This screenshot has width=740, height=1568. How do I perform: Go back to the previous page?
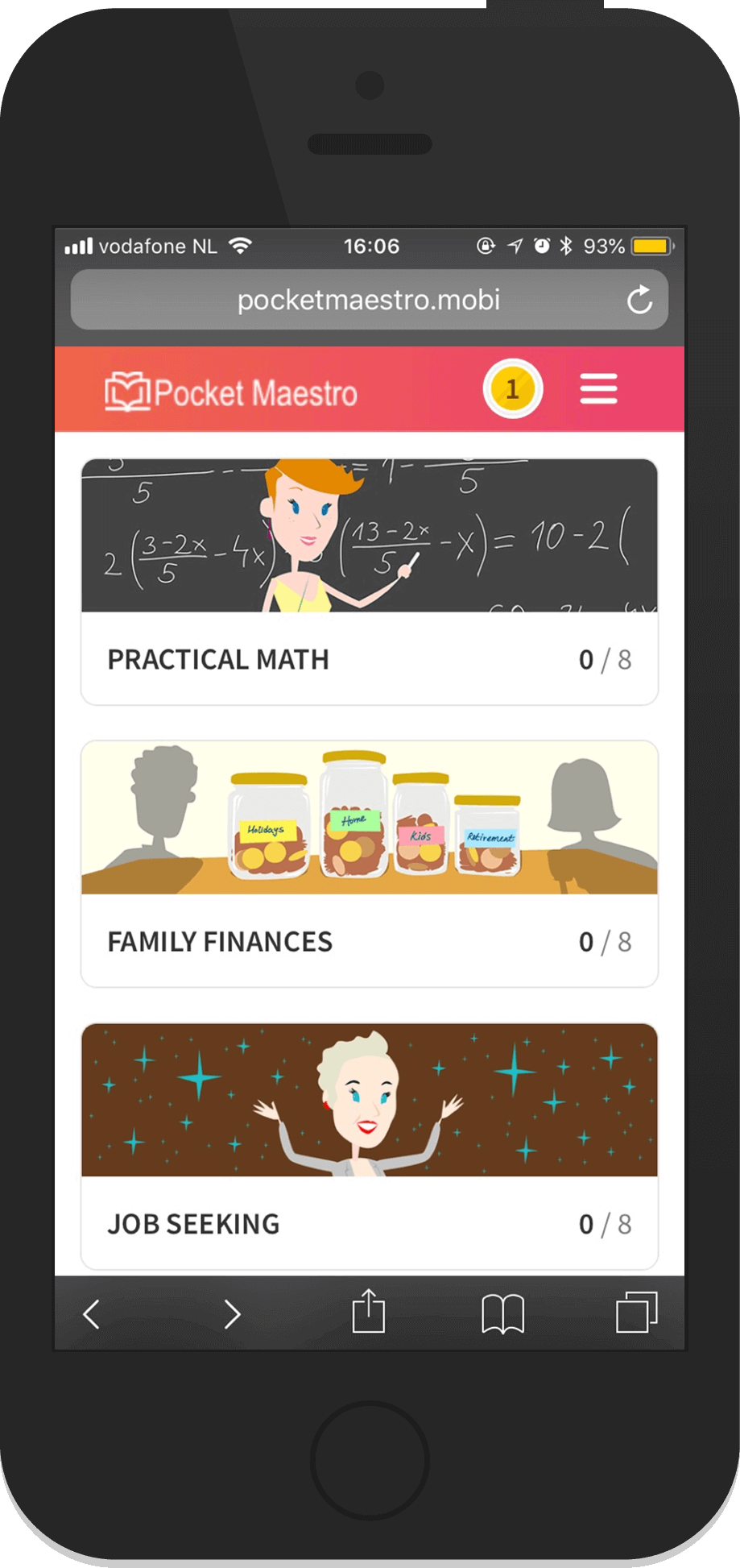(92, 1314)
